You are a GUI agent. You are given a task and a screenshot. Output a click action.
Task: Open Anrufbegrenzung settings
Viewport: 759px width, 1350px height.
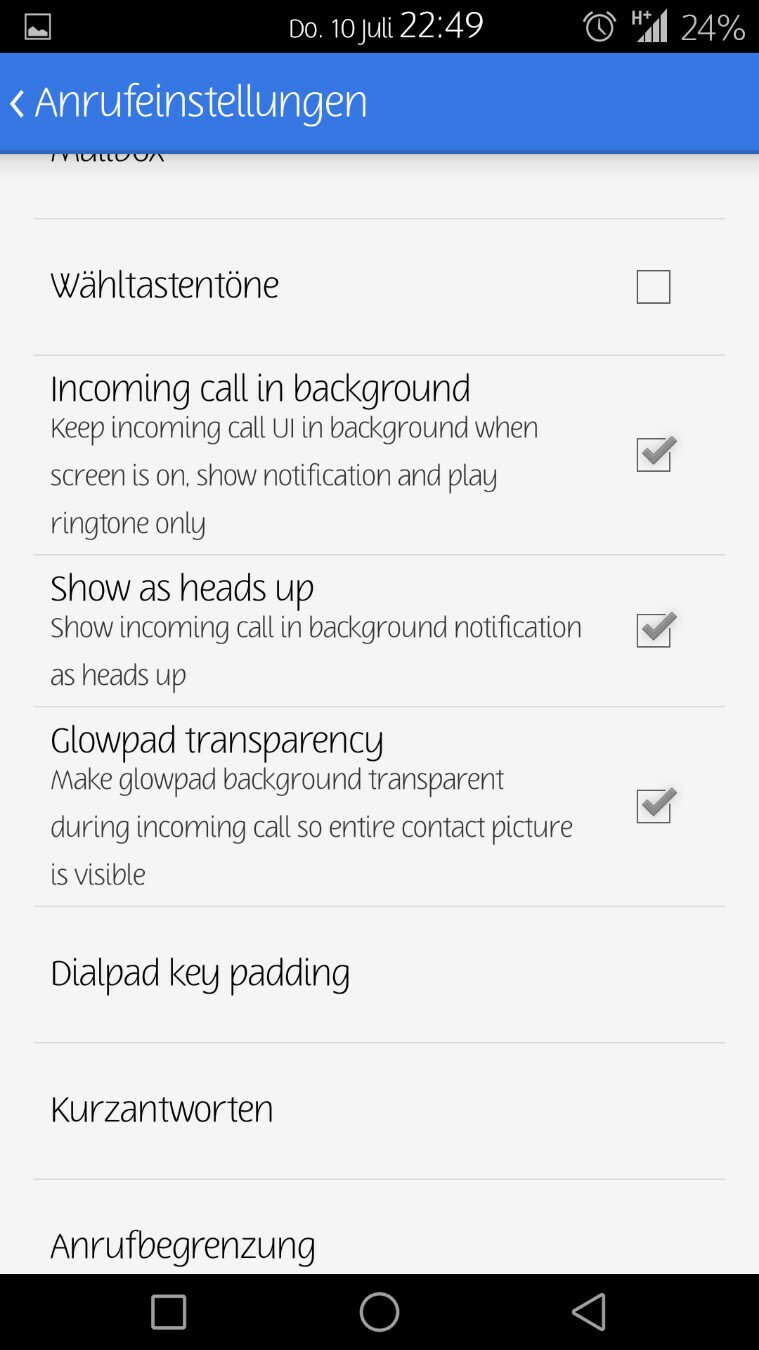click(x=183, y=1246)
